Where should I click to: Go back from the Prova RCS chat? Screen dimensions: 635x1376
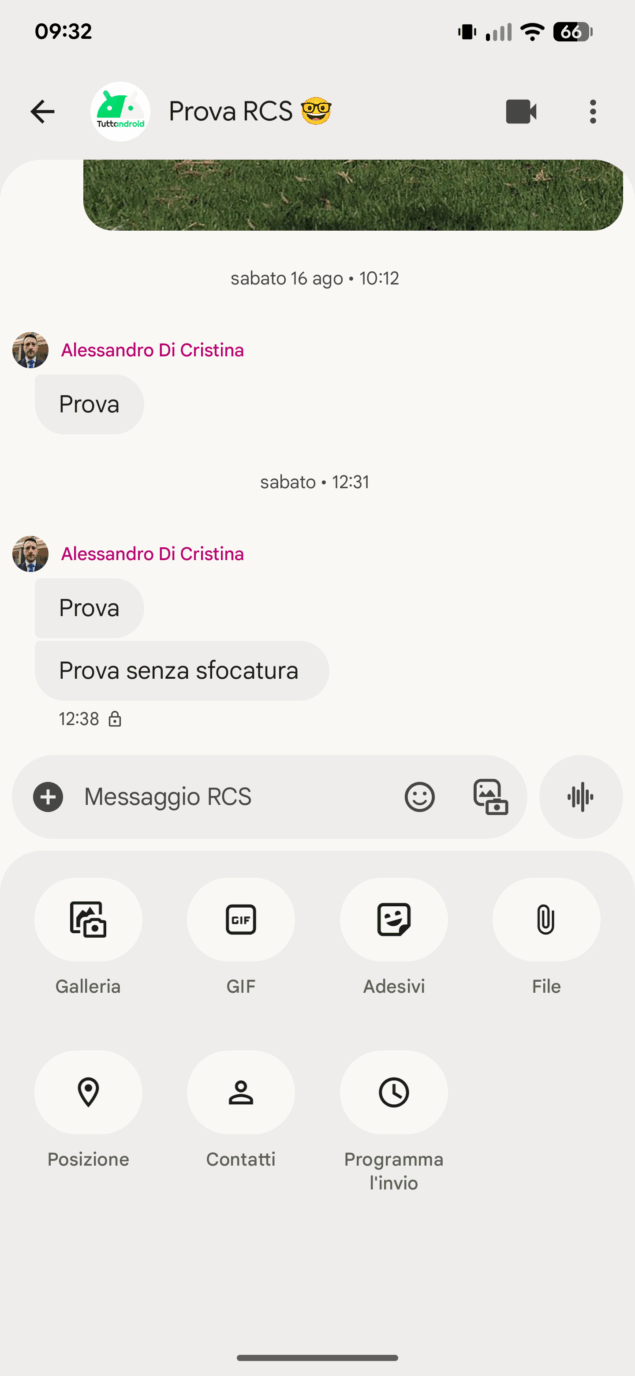point(42,112)
